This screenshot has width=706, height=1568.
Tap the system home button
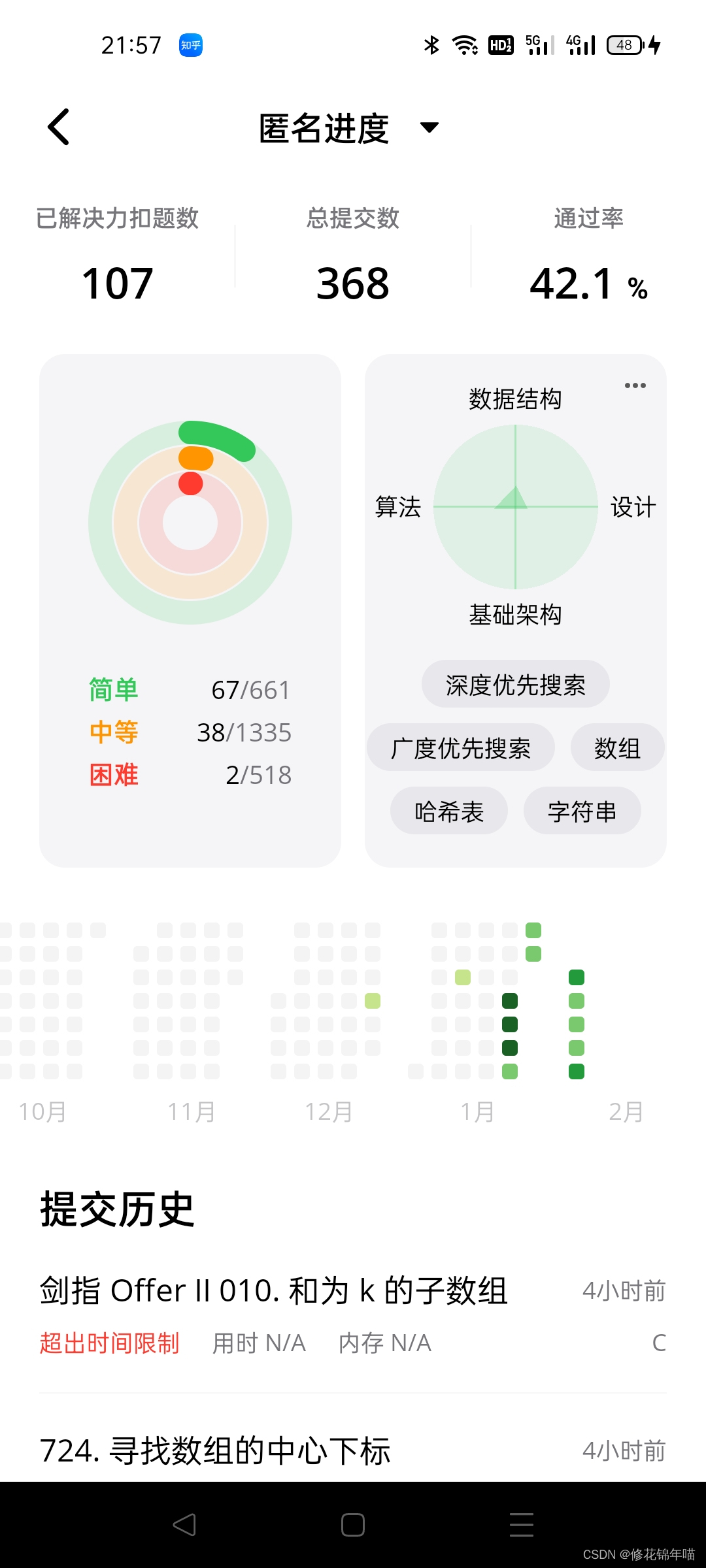coord(353,1525)
